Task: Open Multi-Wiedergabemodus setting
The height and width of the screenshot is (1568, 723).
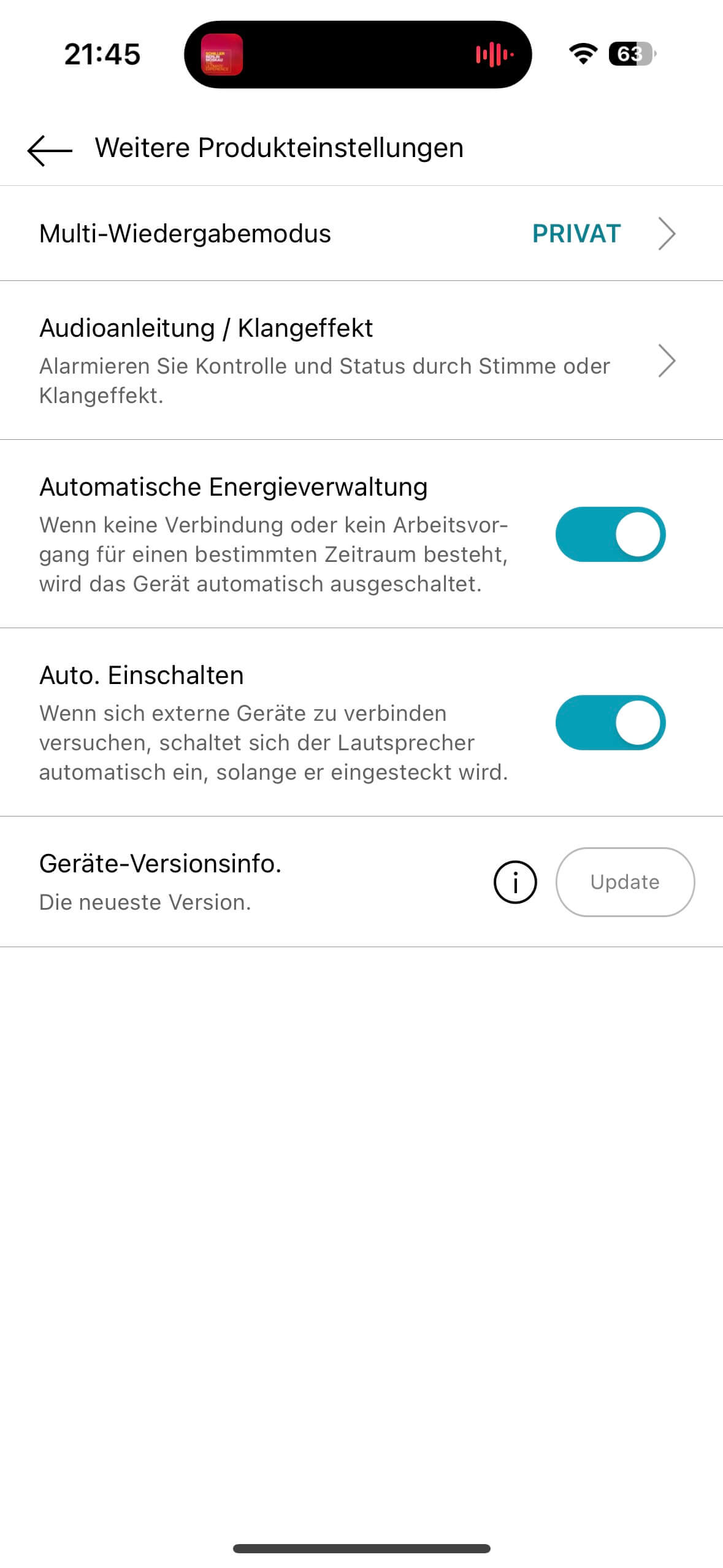Action: (x=361, y=234)
